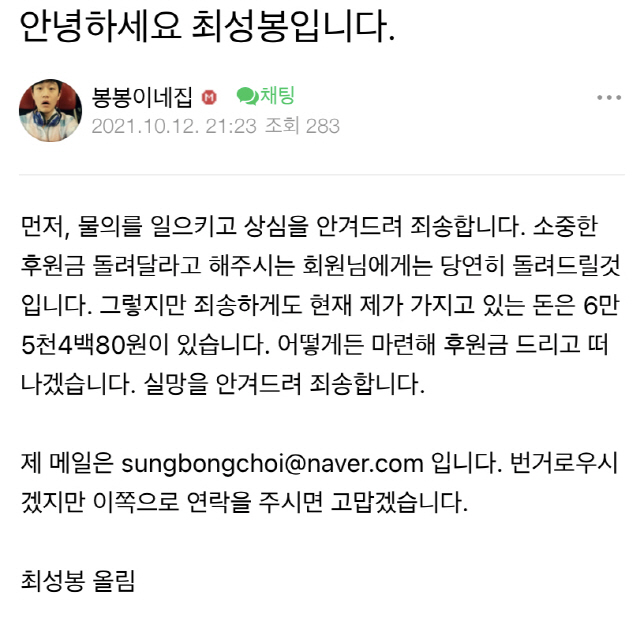Start a chat with 봉봉이네집
Image resolution: width=640 pixels, height=630 pixels.
coord(266,96)
